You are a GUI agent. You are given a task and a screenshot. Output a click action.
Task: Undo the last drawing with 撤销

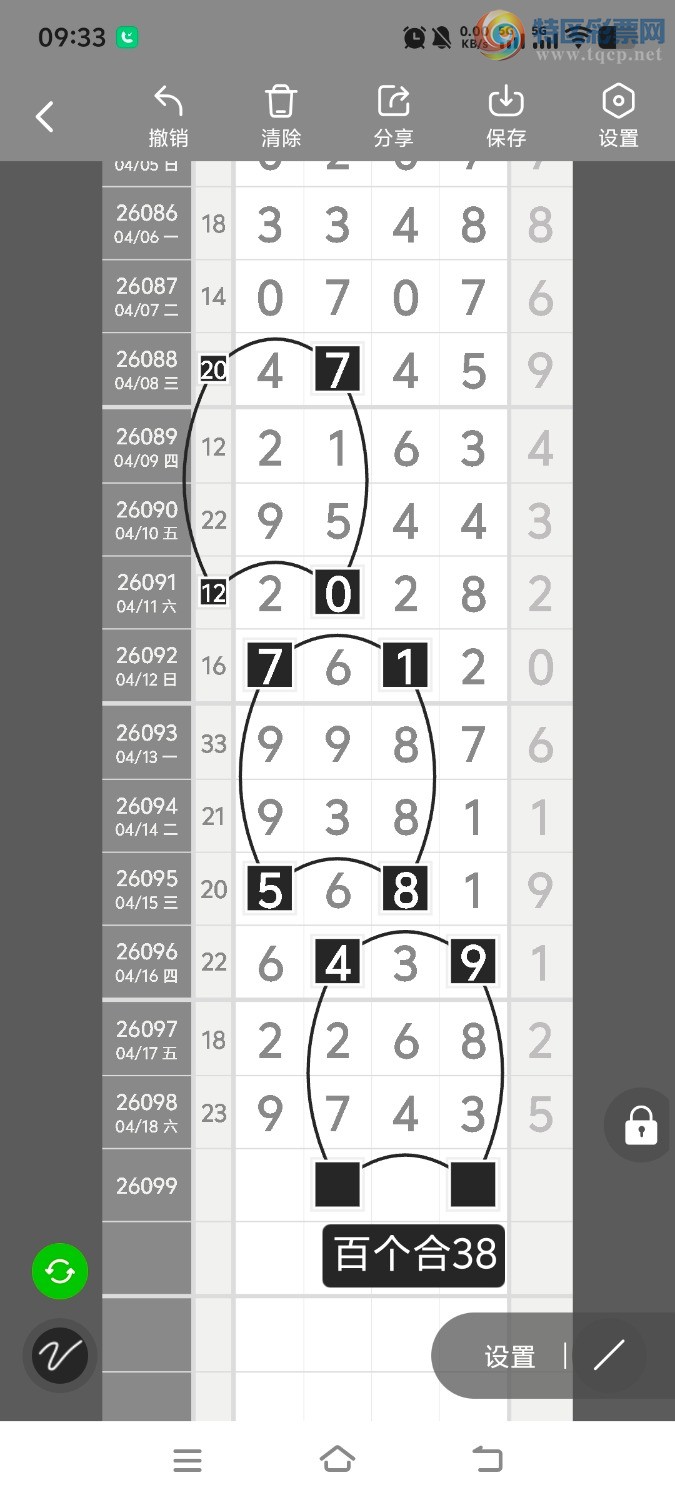pos(168,117)
